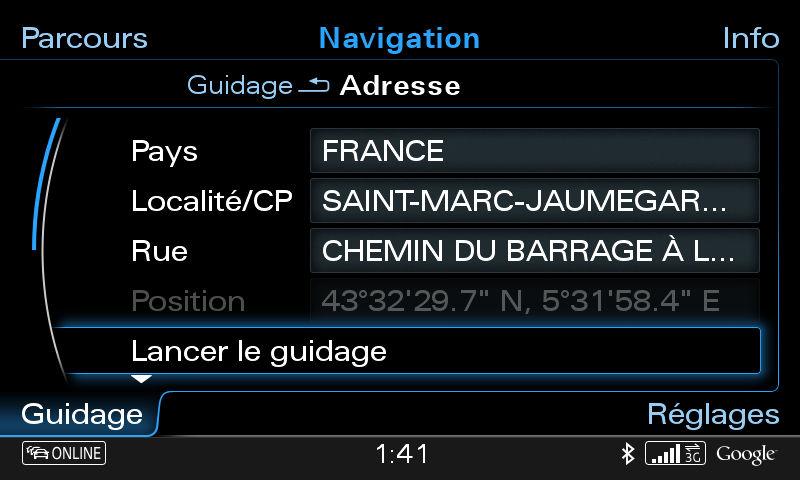
Task: Go back to Guidage via the breadcrumb arrow
Action: pos(312,86)
